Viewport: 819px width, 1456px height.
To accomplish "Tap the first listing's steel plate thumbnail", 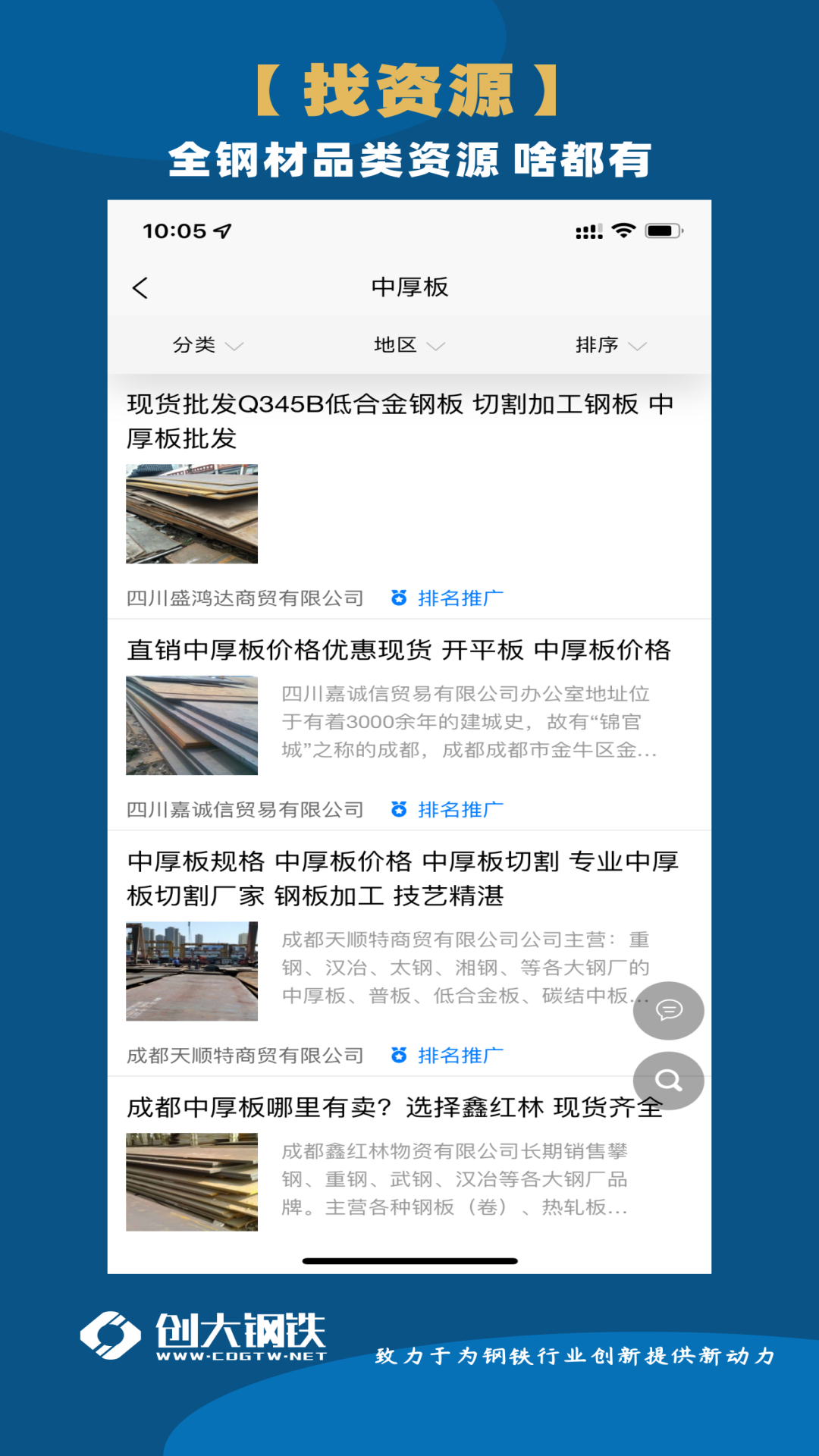I will tap(192, 514).
